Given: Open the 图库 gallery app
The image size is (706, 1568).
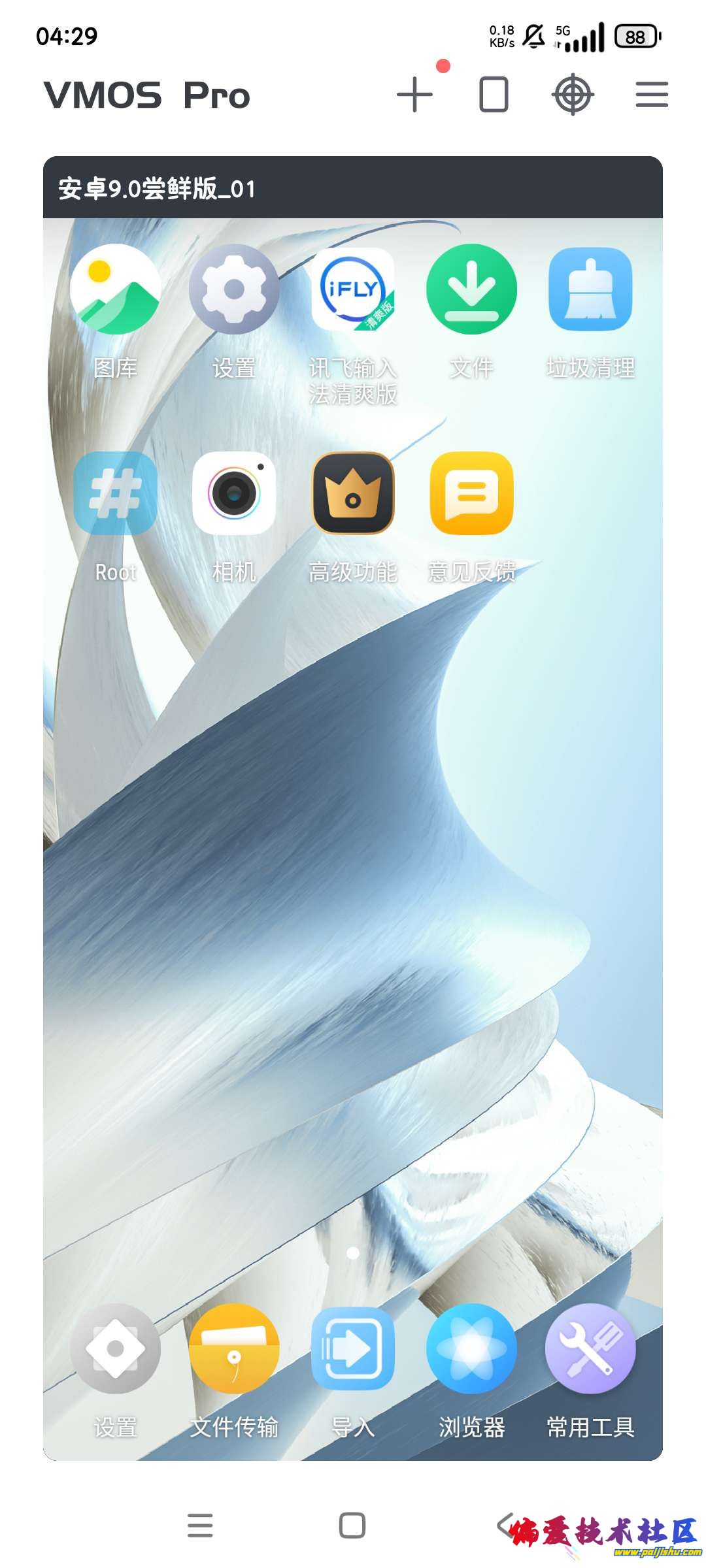Looking at the screenshot, I should pyautogui.click(x=116, y=289).
